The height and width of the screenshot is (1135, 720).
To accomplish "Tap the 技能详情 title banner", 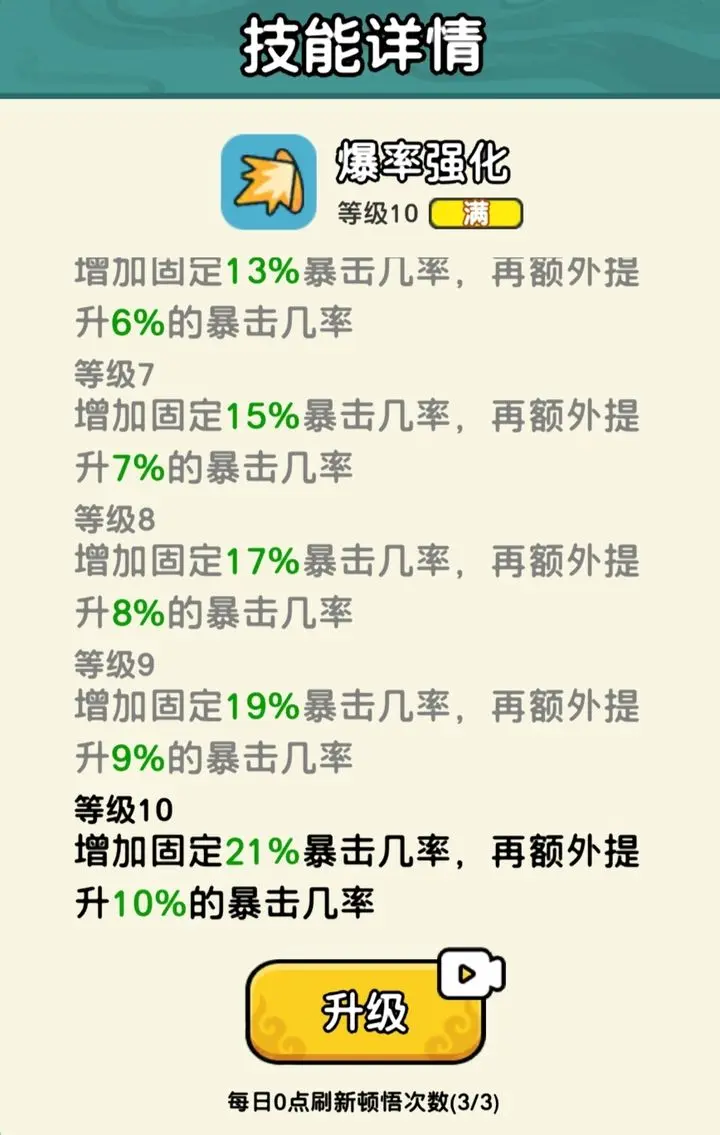I will pos(360,45).
